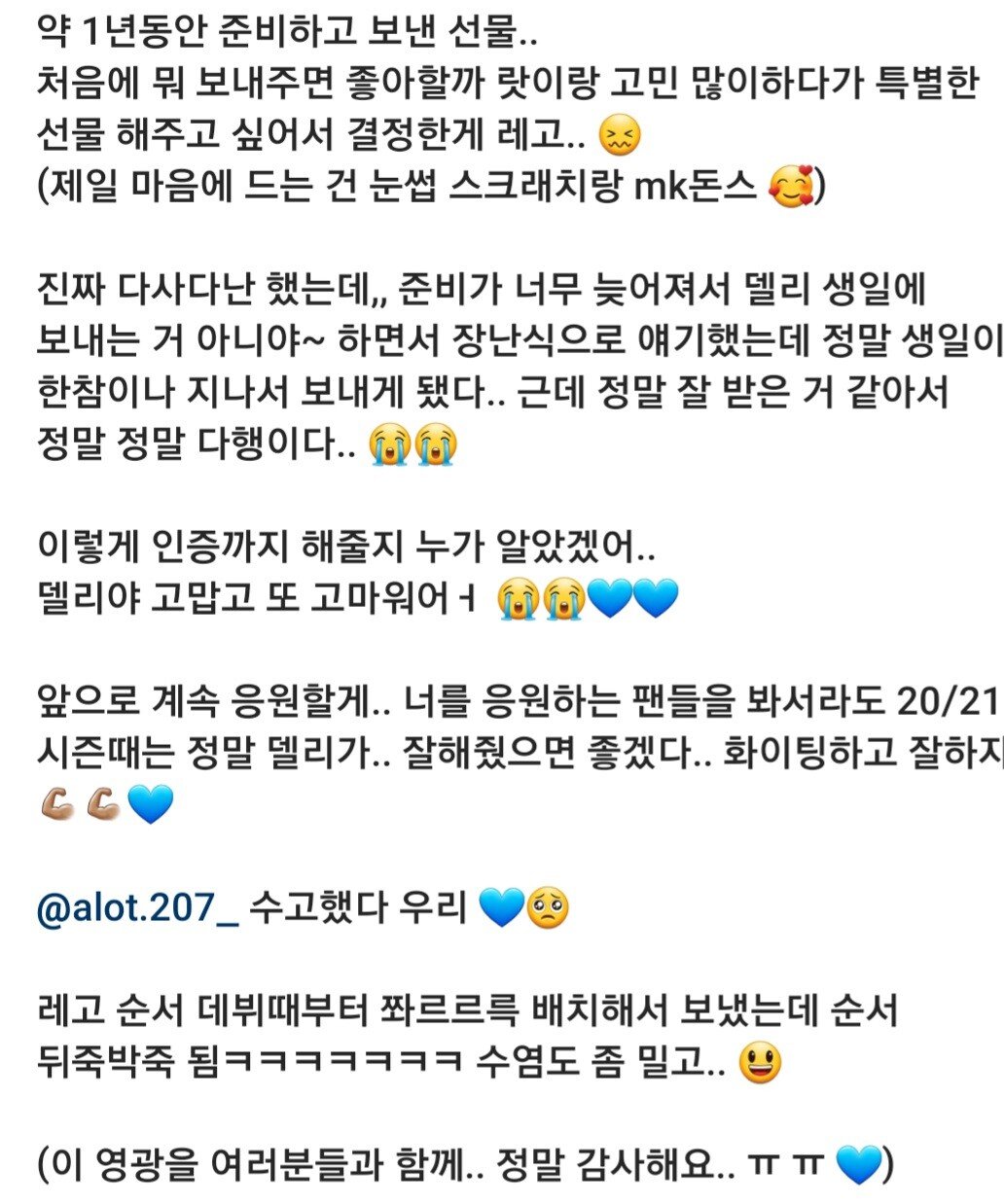1004x1204 pixels.
Task: Open the @alot.207_ profile mention
Action: click(x=137, y=907)
